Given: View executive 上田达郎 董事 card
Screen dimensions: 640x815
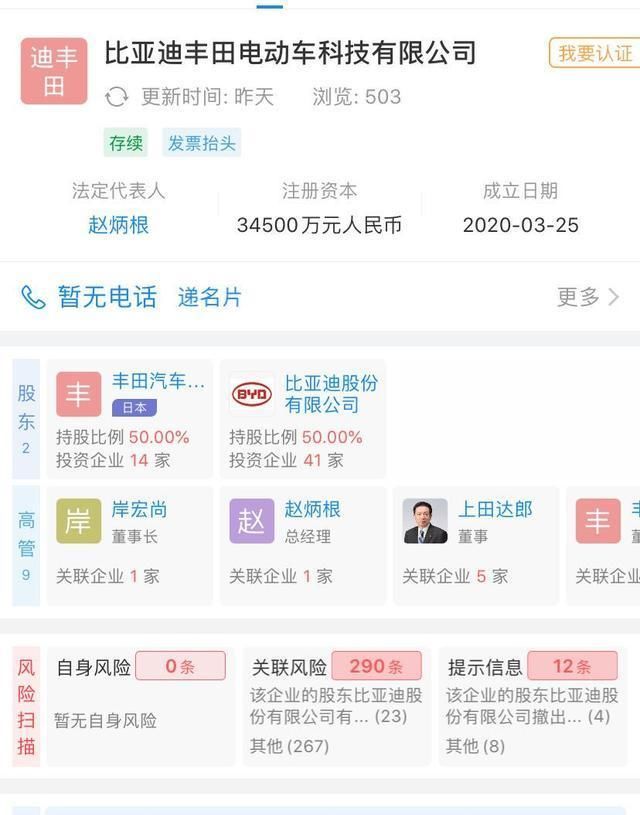Looking at the screenshot, I should 476,544.
